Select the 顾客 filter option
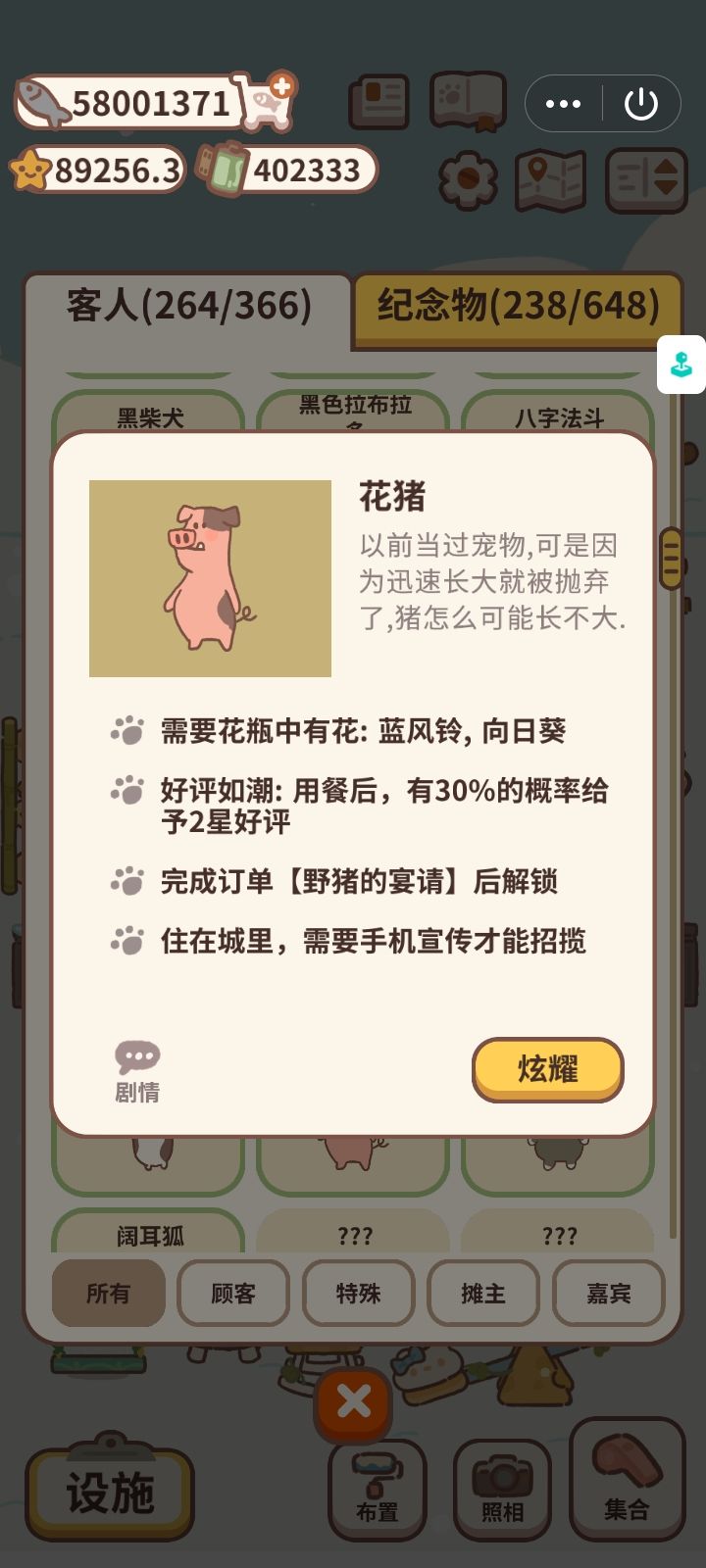Screen dimensions: 706x1568 [x=233, y=1294]
